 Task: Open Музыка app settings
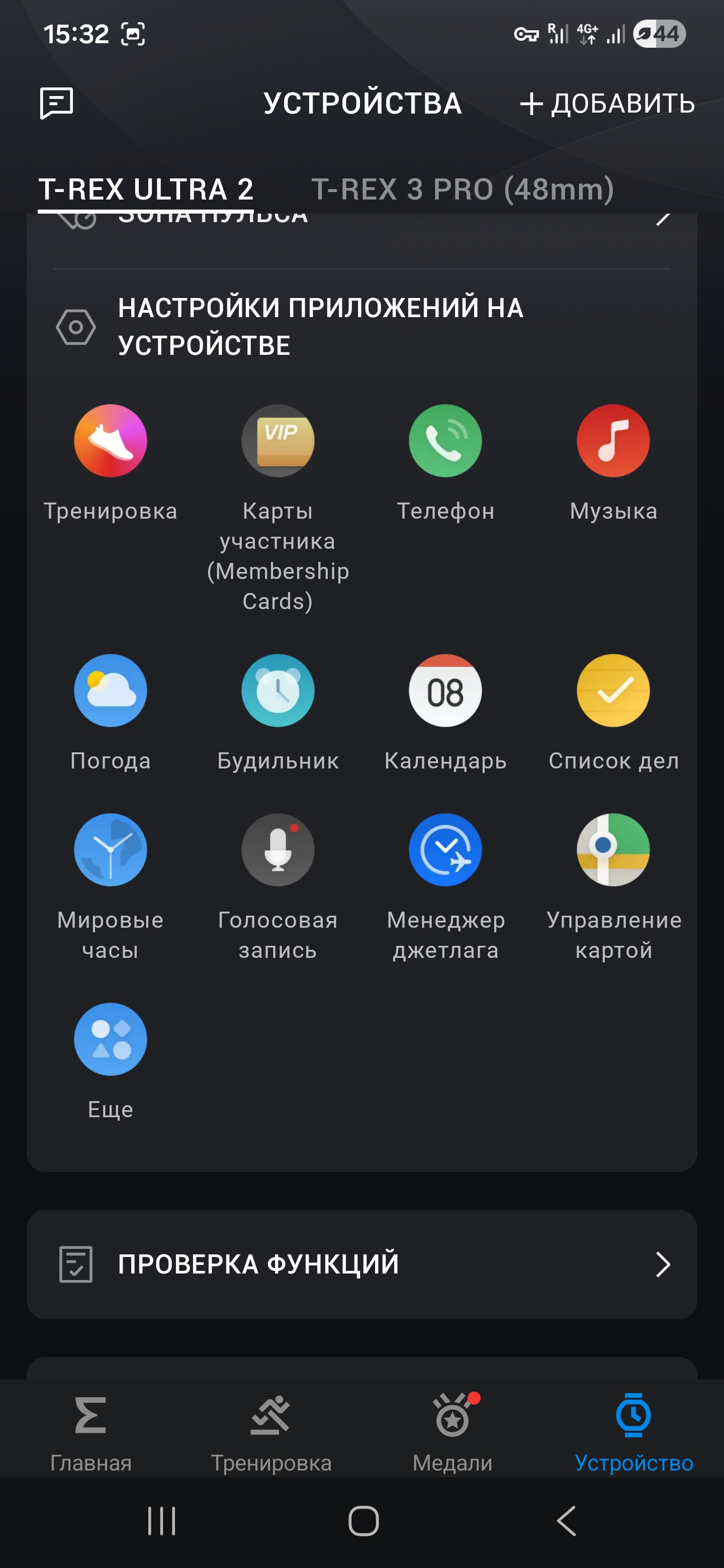pos(612,441)
